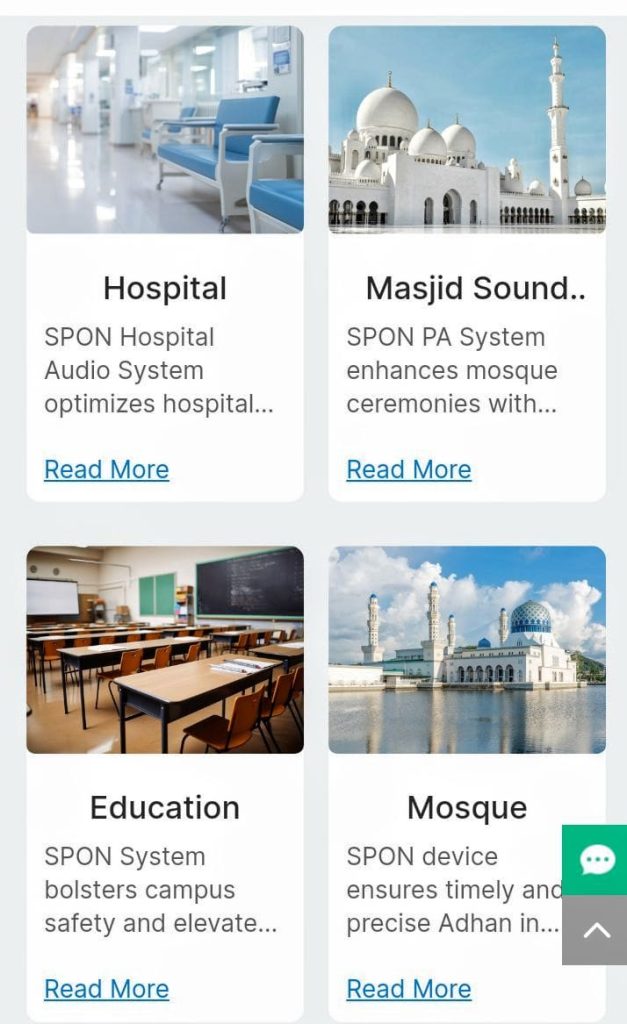Open the Masjid Sound white mosque image
This screenshot has width=627, height=1024.
click(467, 129)
